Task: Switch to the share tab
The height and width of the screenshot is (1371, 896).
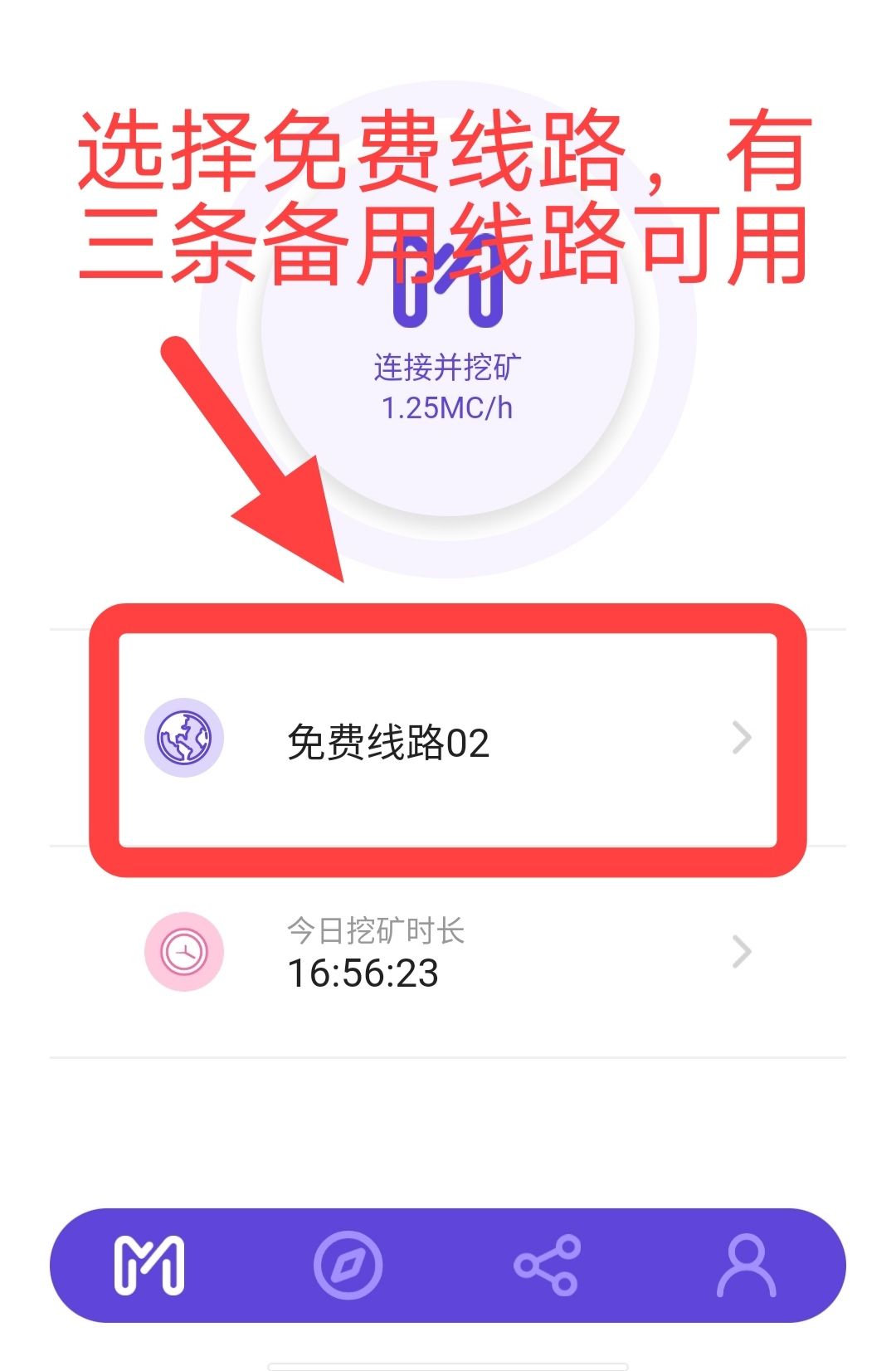Action: coord(548,1266)
